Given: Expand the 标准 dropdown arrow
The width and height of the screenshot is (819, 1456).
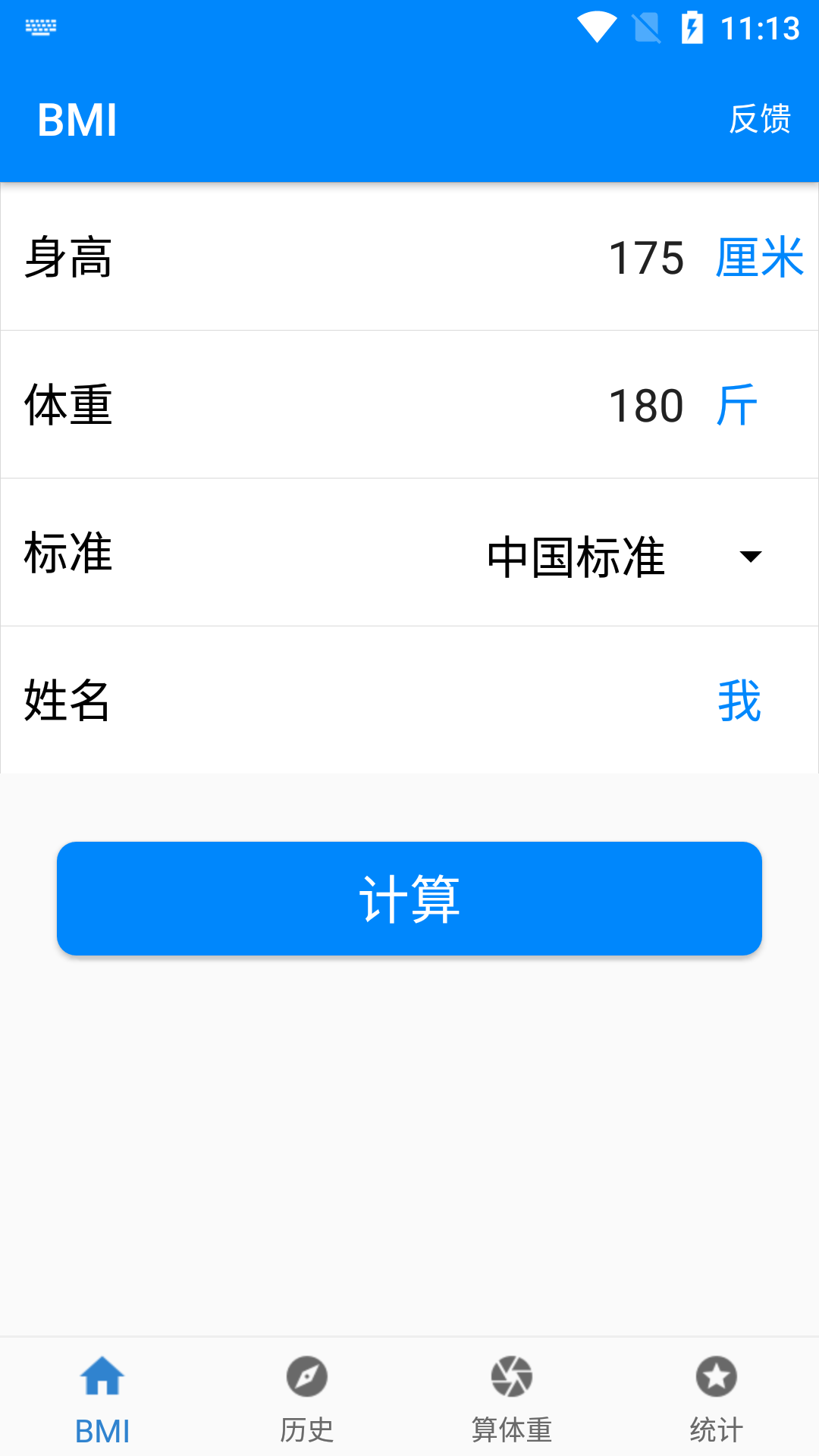Looking at the screenshot, I should [751, 556].
